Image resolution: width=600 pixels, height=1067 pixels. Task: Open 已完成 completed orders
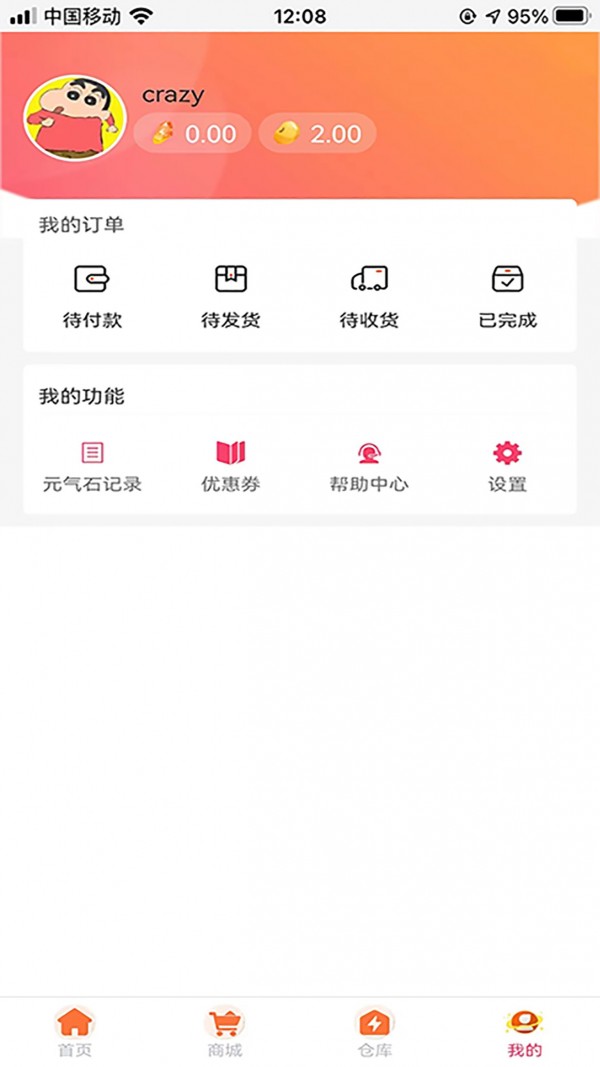[x=507, y=296]
